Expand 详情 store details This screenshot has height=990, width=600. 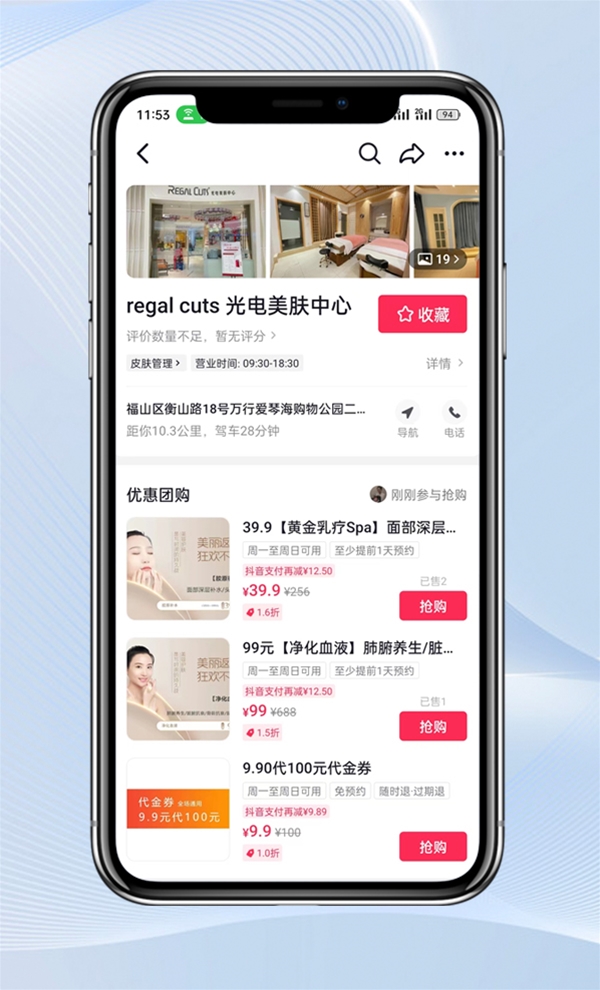pyautogui.click(x=445, y=363)
